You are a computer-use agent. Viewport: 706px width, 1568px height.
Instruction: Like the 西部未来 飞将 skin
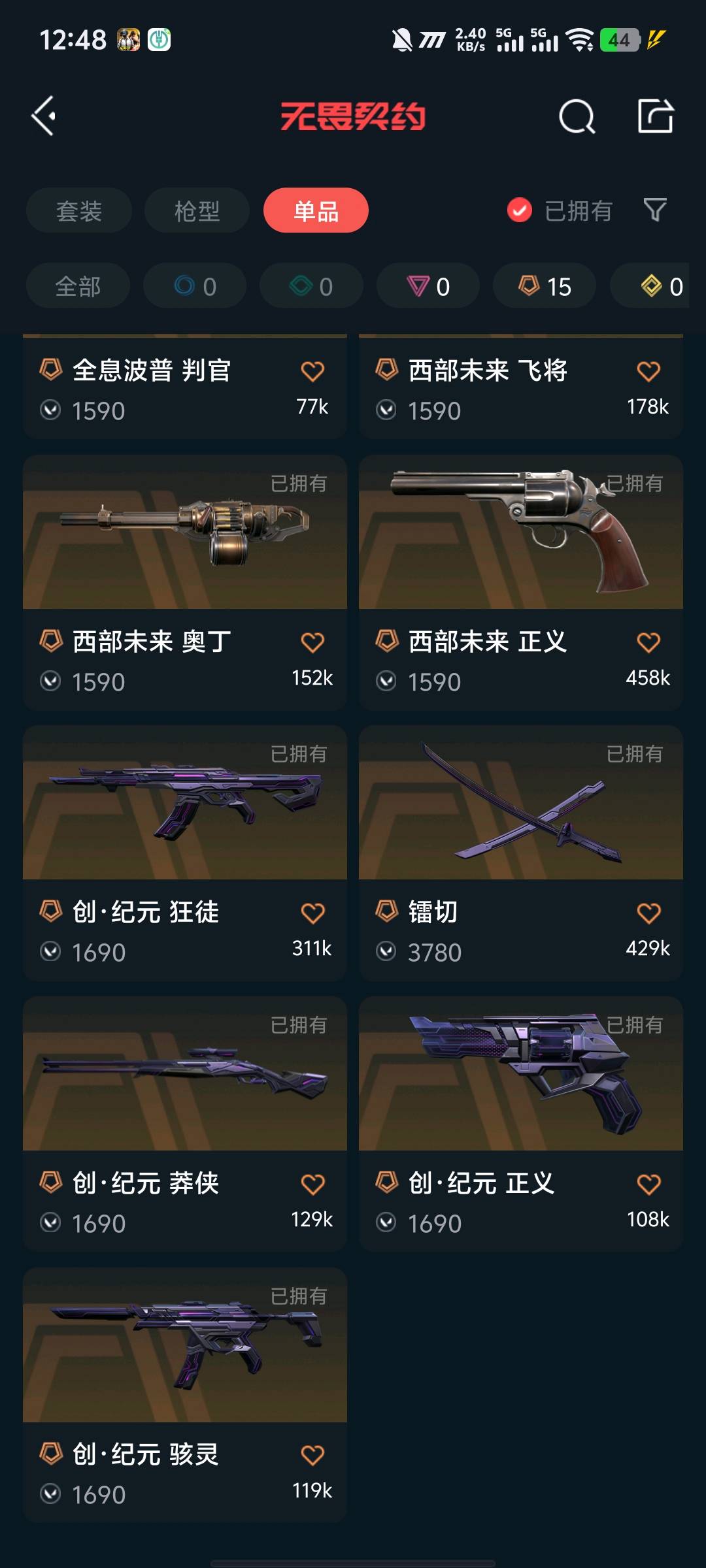coord(648,371)
